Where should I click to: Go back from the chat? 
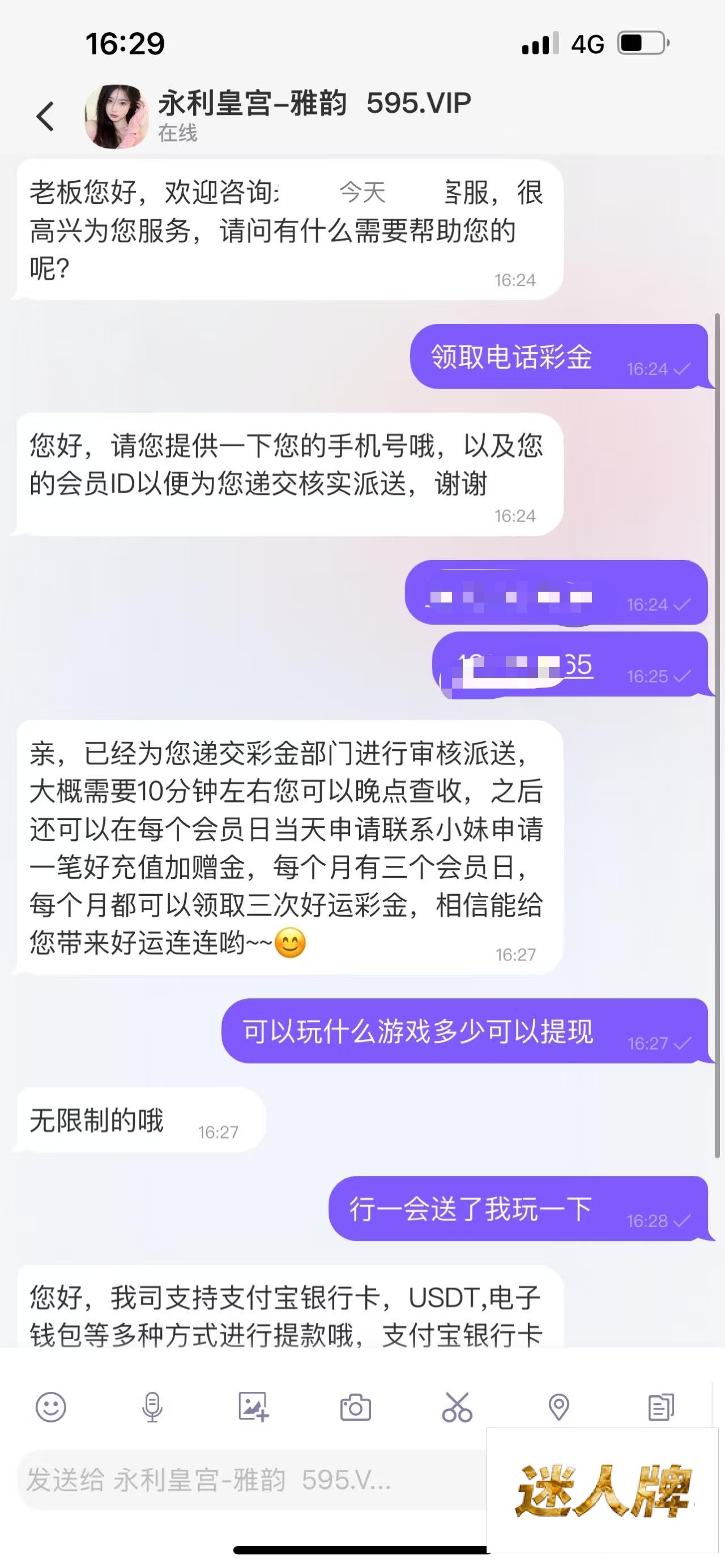[x=46, y=116]
